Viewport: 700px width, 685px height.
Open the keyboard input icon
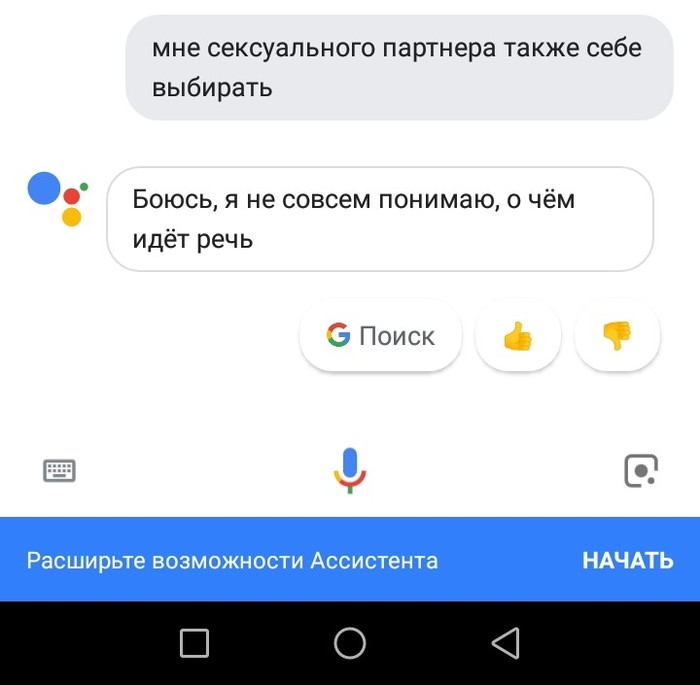tap(60, 470)
